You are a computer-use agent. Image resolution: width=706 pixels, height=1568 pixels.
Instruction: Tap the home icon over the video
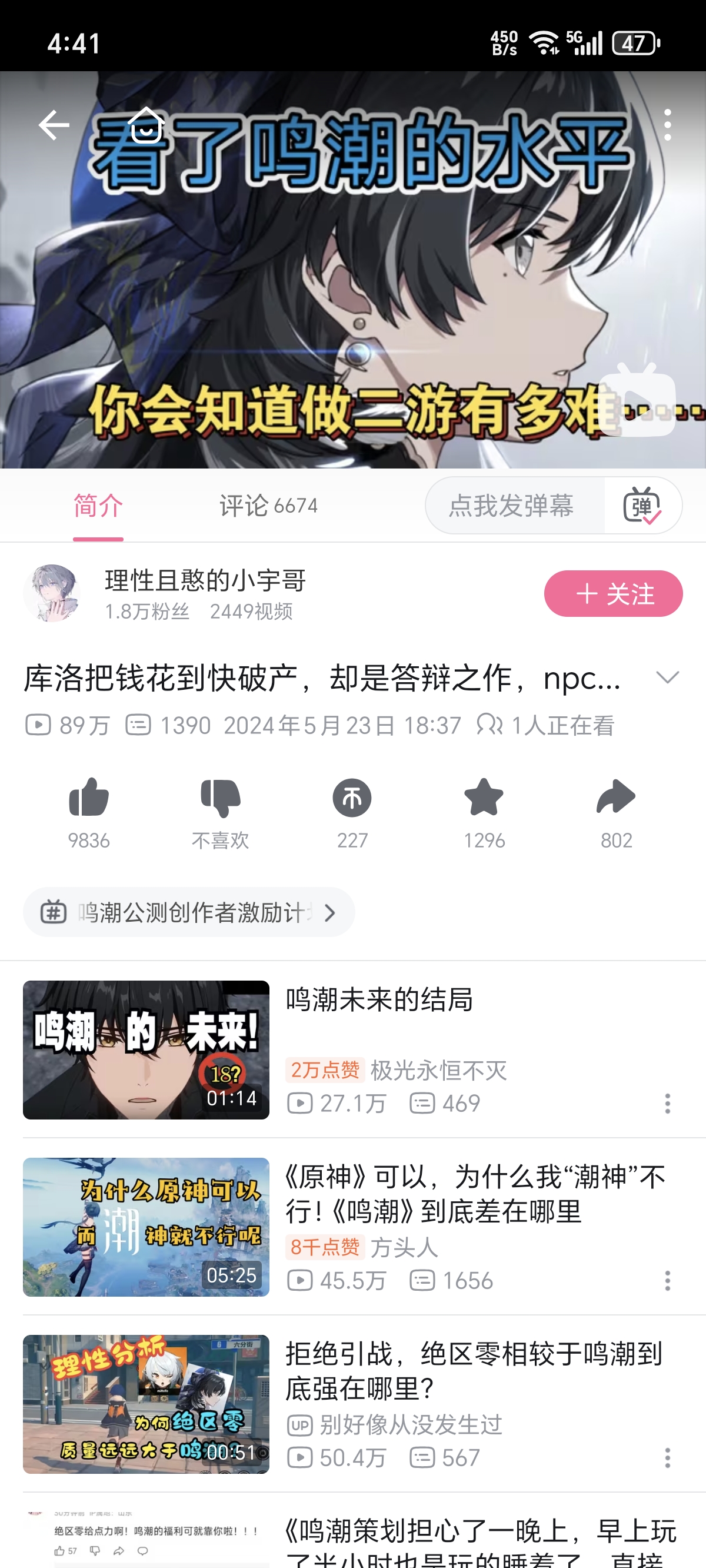coord(146,125)
